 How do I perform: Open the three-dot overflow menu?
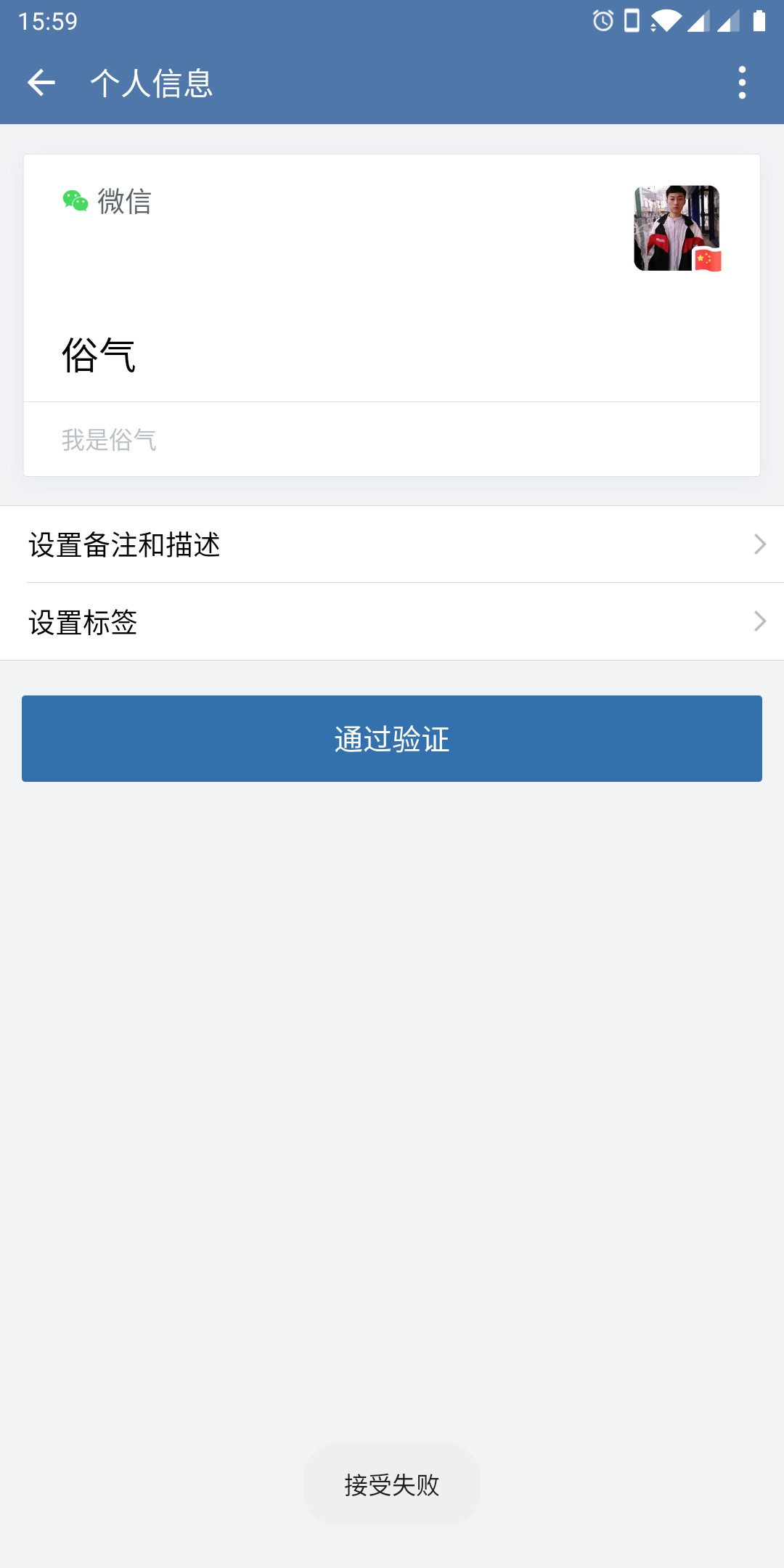[x=742, y=83]
